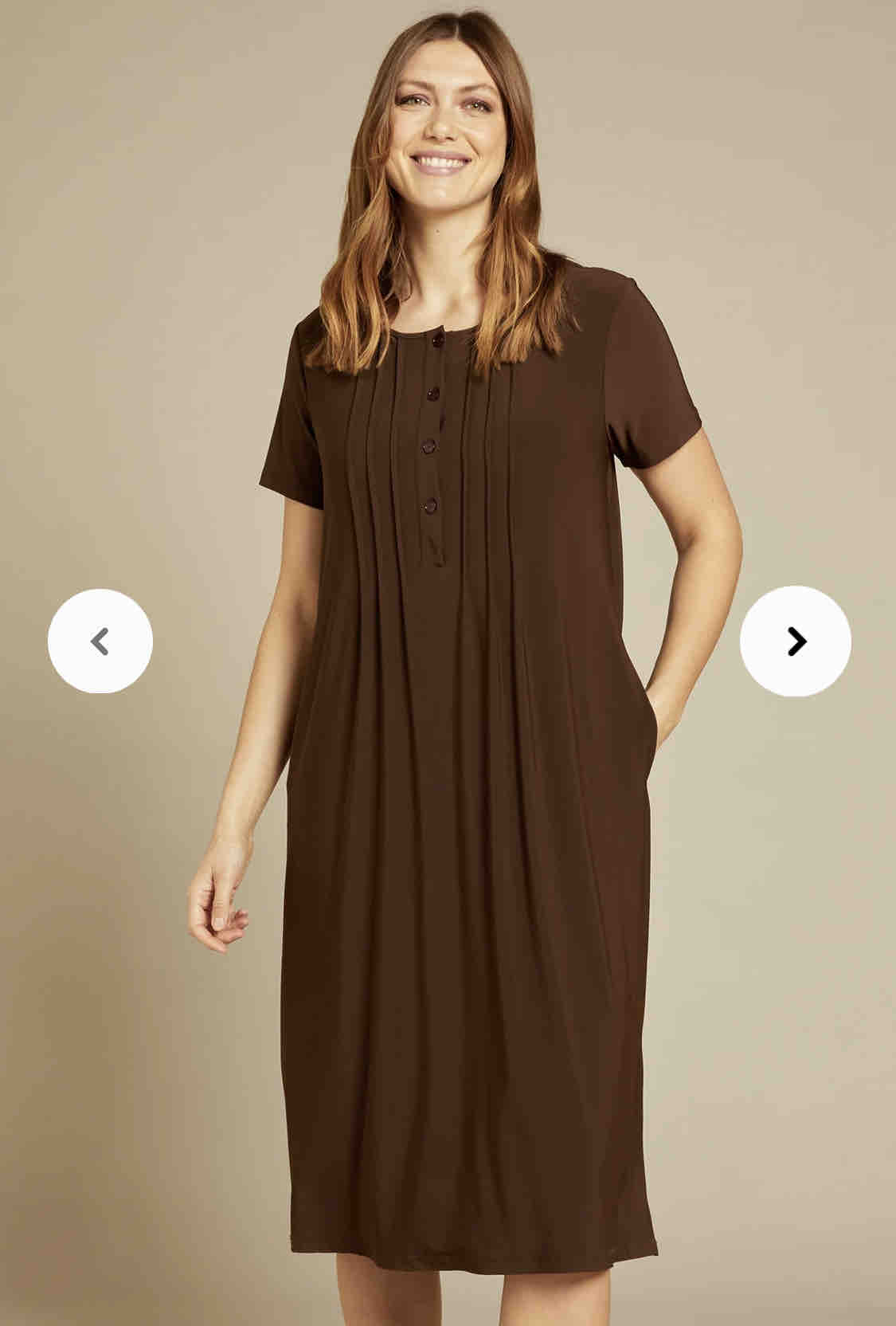This screenshot has height=1326, width=896.
Task: Go to the next product image
Action: pyautogui.click(x=795, y=641)
